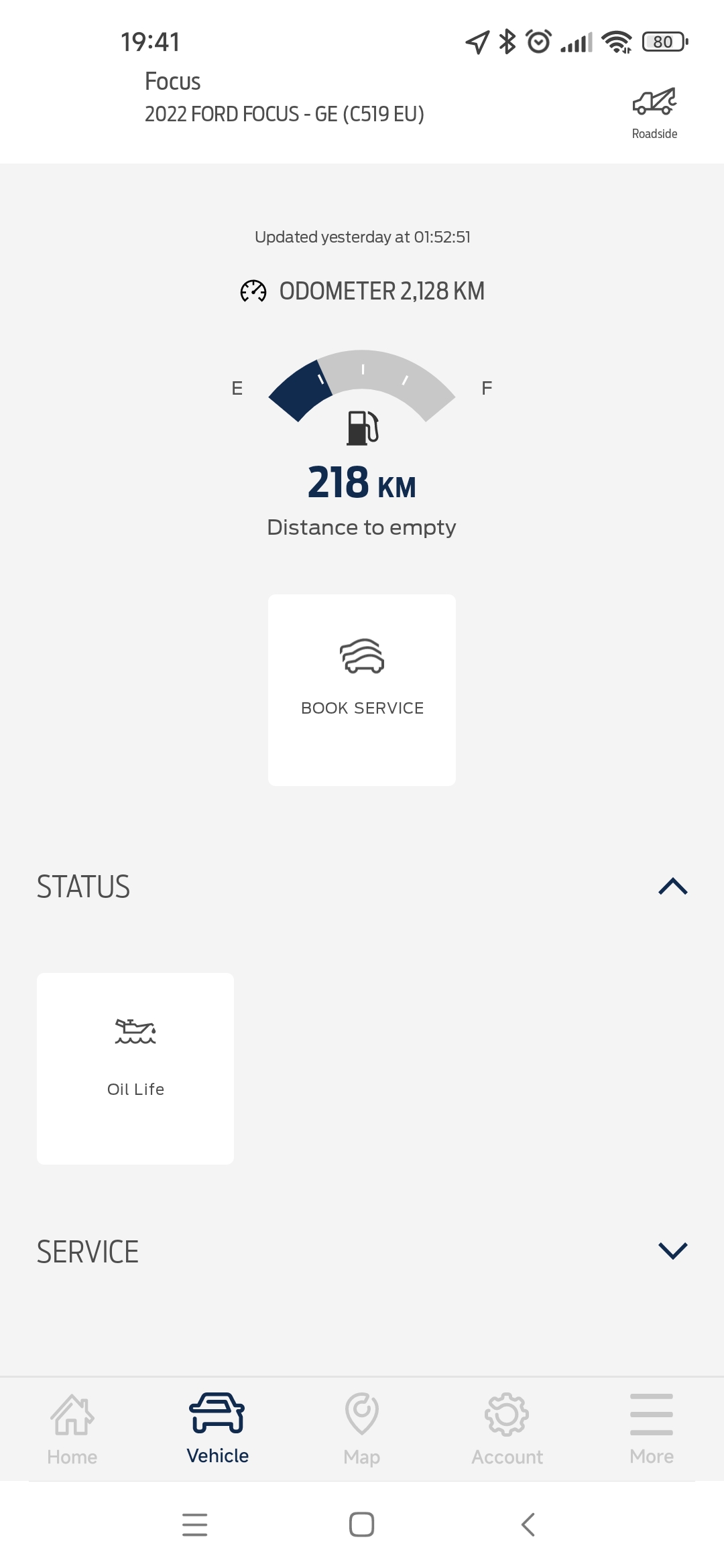Switch to the Home tab
Screen dimensions: 724x1568
coord(72,1429)
